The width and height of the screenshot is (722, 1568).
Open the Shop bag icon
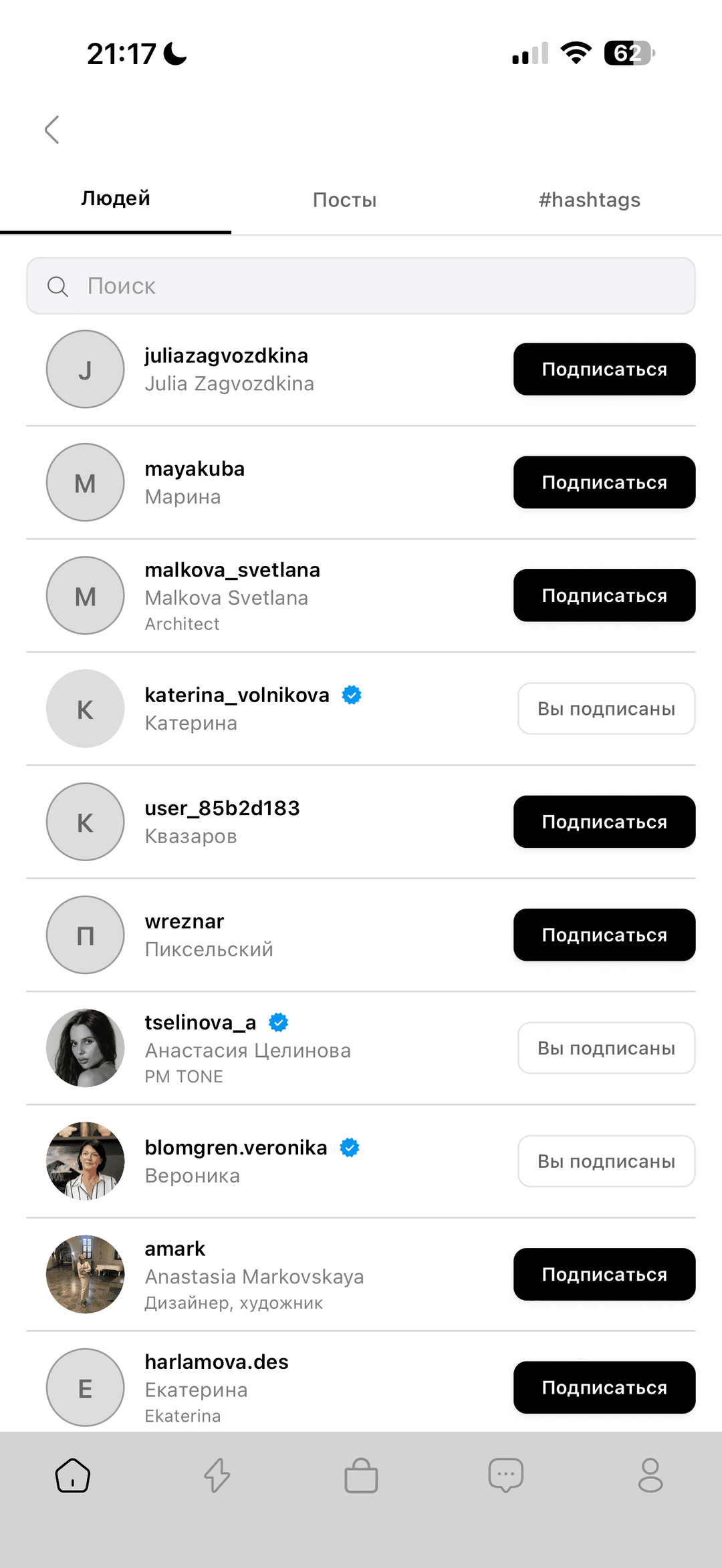[361, 1476]
